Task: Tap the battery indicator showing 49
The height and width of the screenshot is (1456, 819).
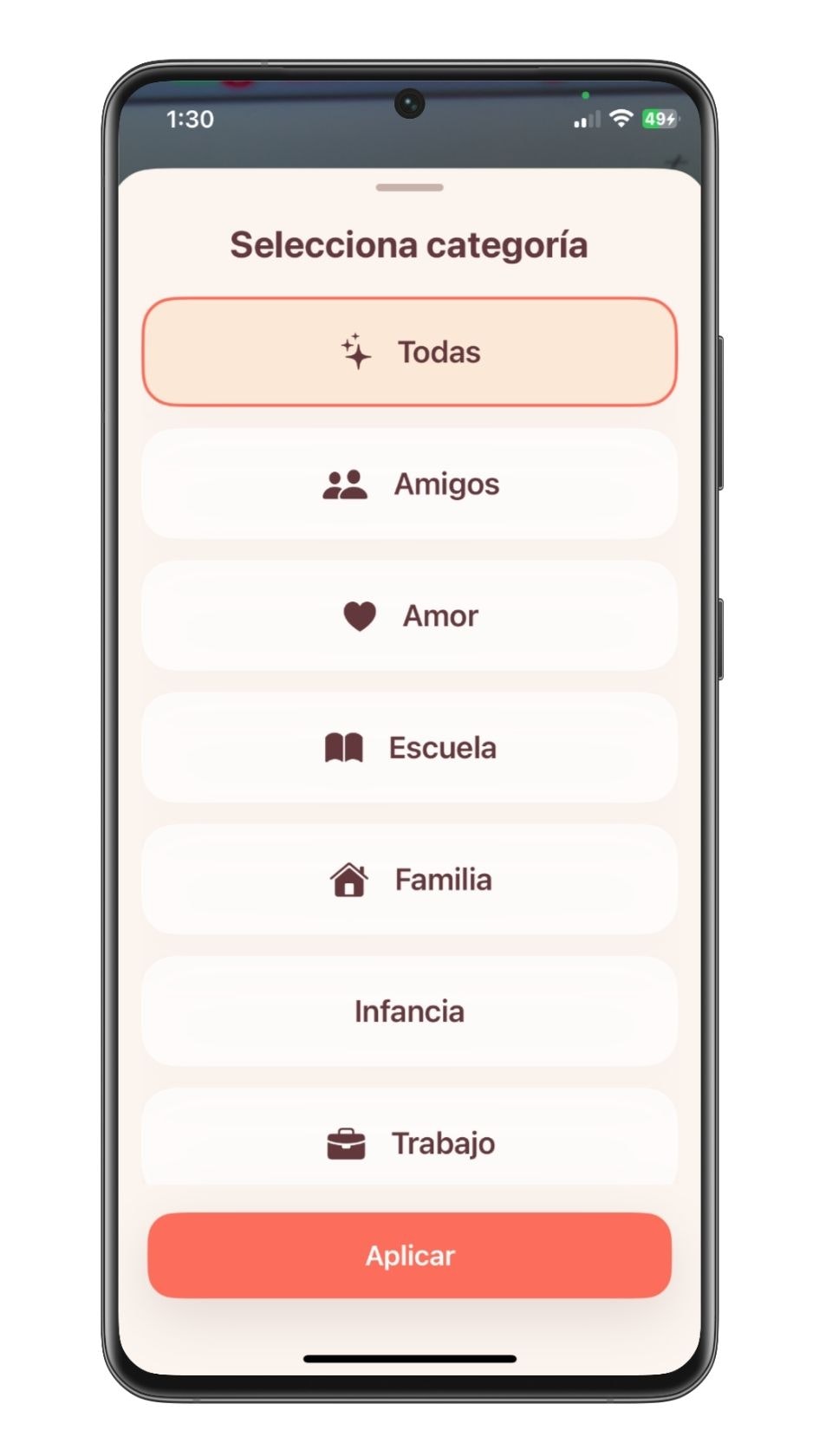Action: 660,119
